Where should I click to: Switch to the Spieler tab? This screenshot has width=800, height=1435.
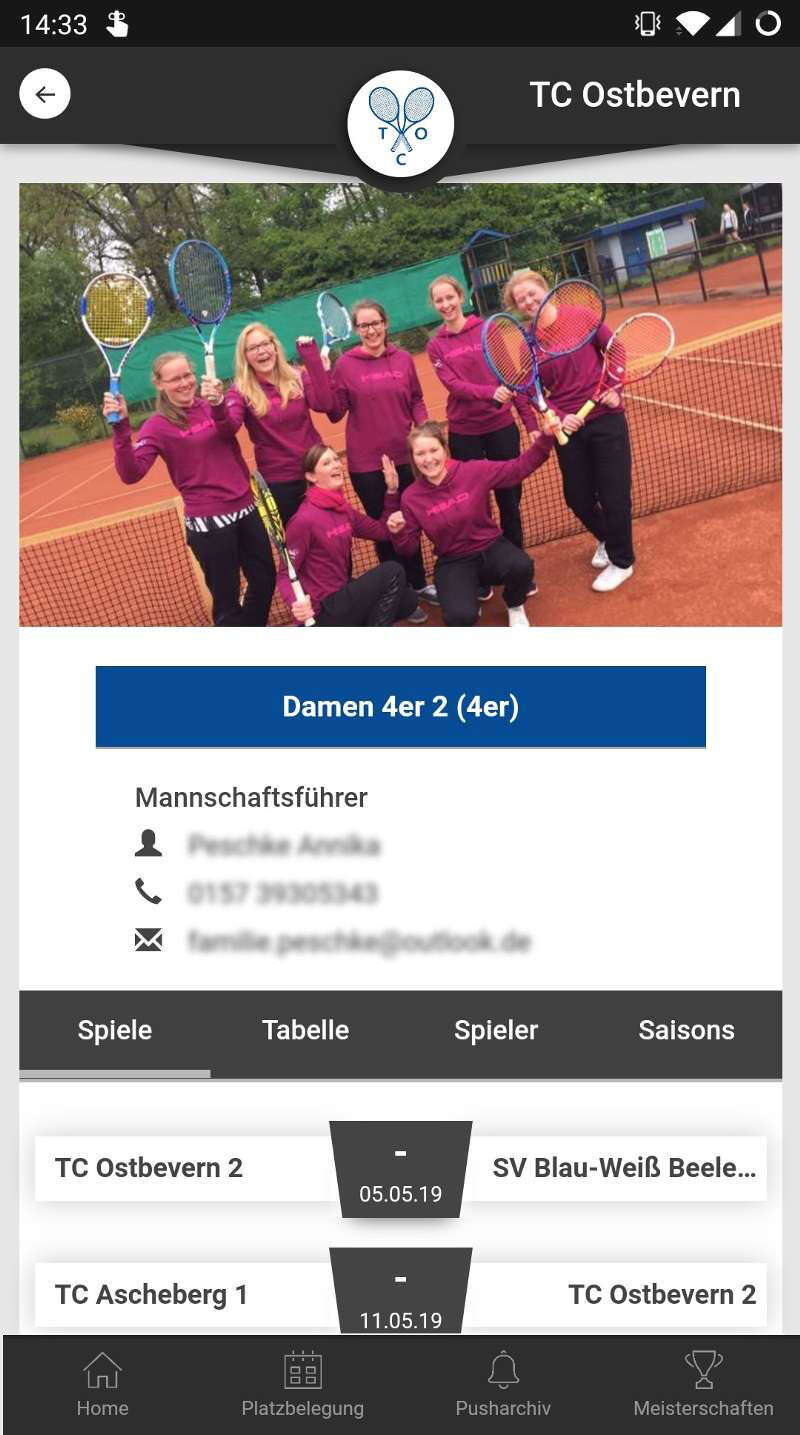[x=496, y=1031]
